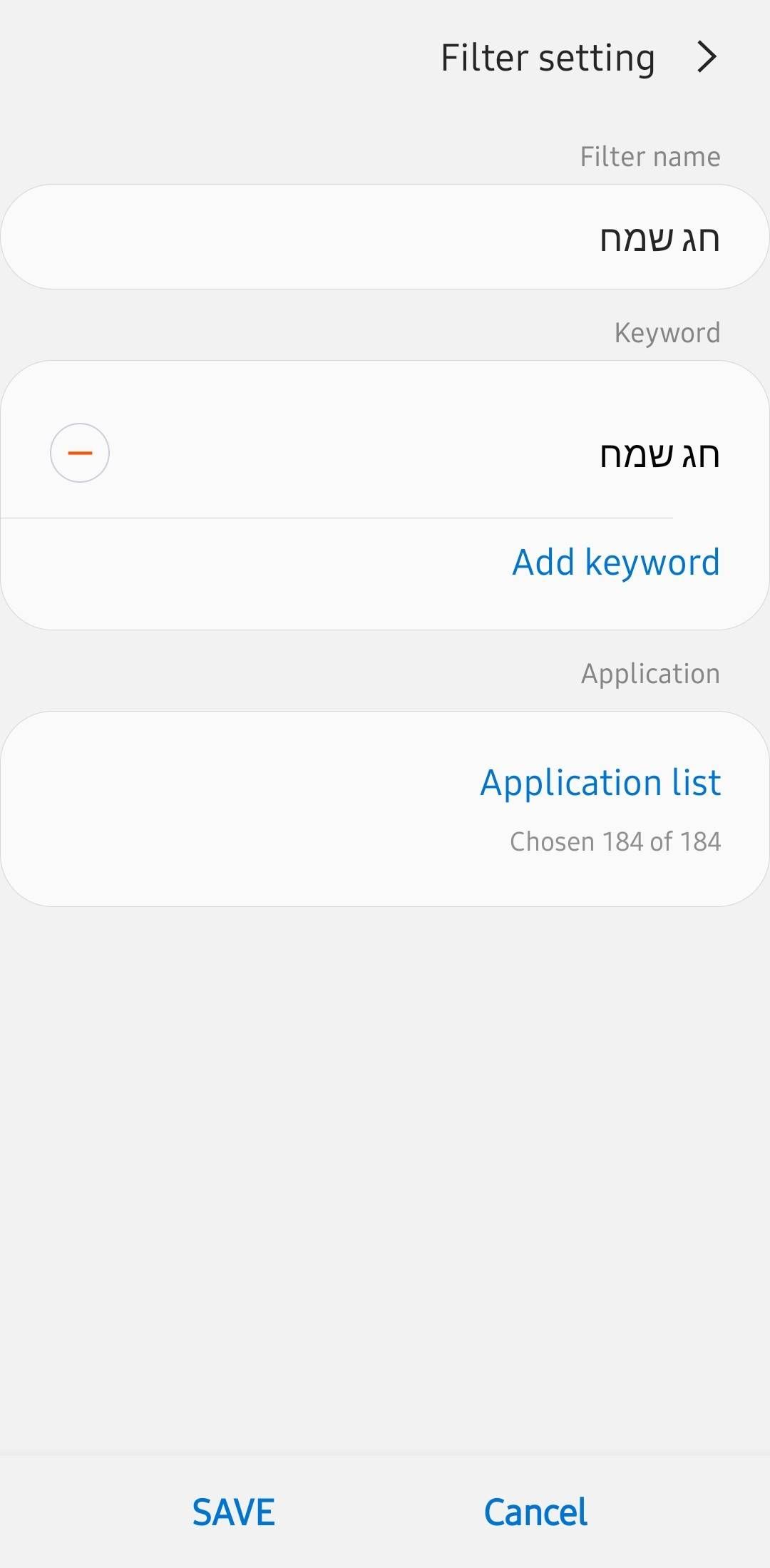Click the Chosen 184 of 184 text

point(616,841)
